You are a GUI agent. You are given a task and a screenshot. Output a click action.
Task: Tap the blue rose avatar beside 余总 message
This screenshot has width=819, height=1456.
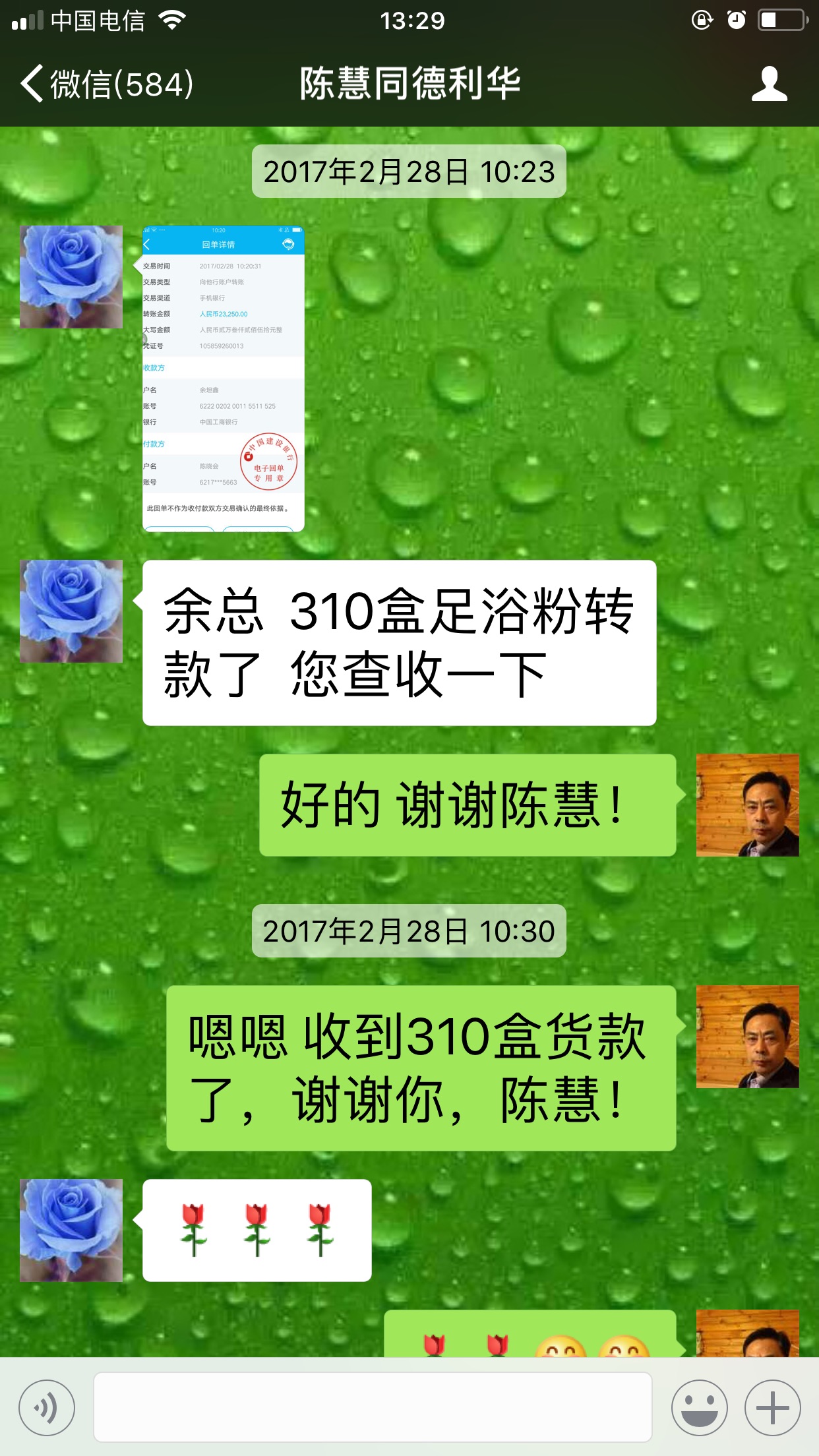[71, 611]
